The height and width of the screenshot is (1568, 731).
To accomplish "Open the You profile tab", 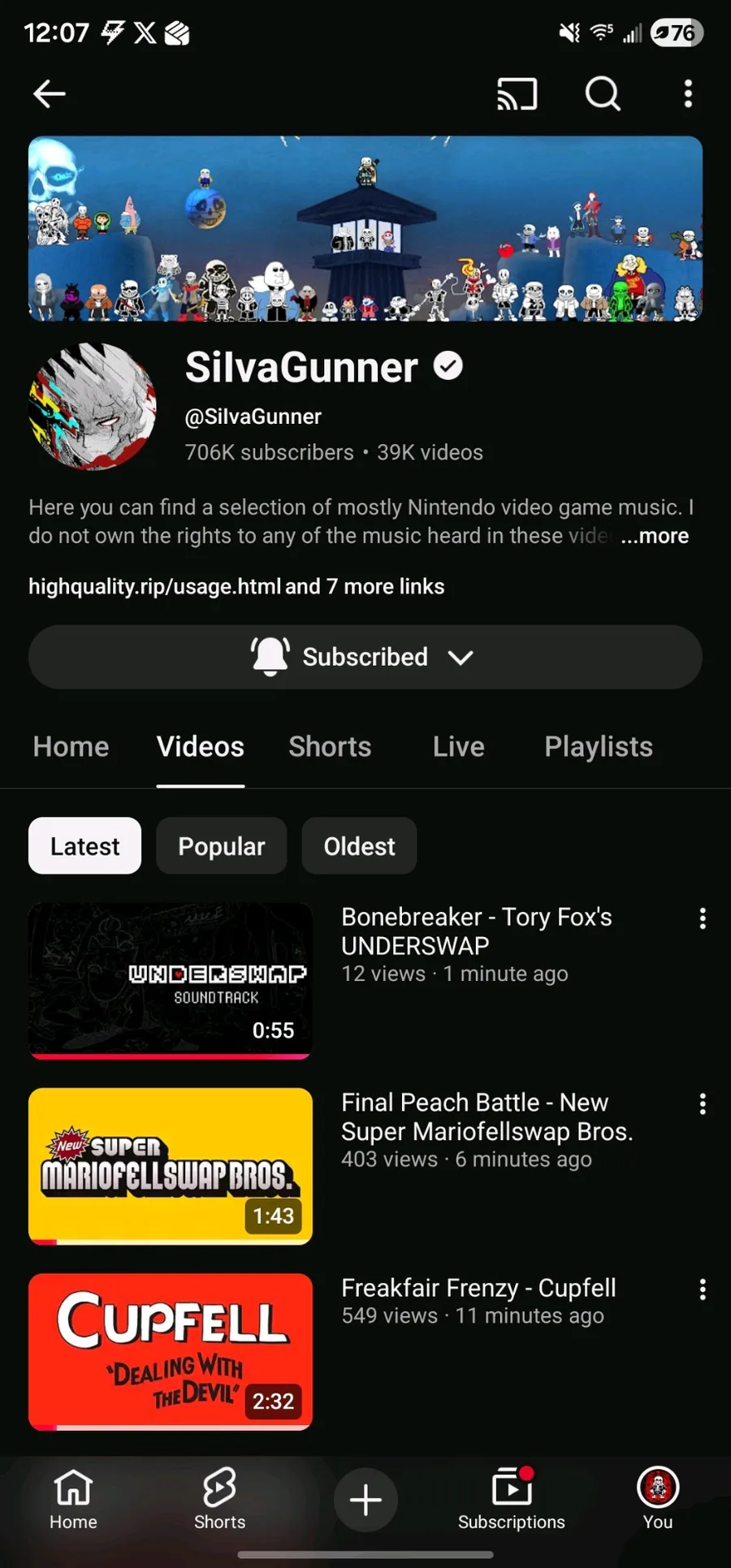I will pos(657,1499).
